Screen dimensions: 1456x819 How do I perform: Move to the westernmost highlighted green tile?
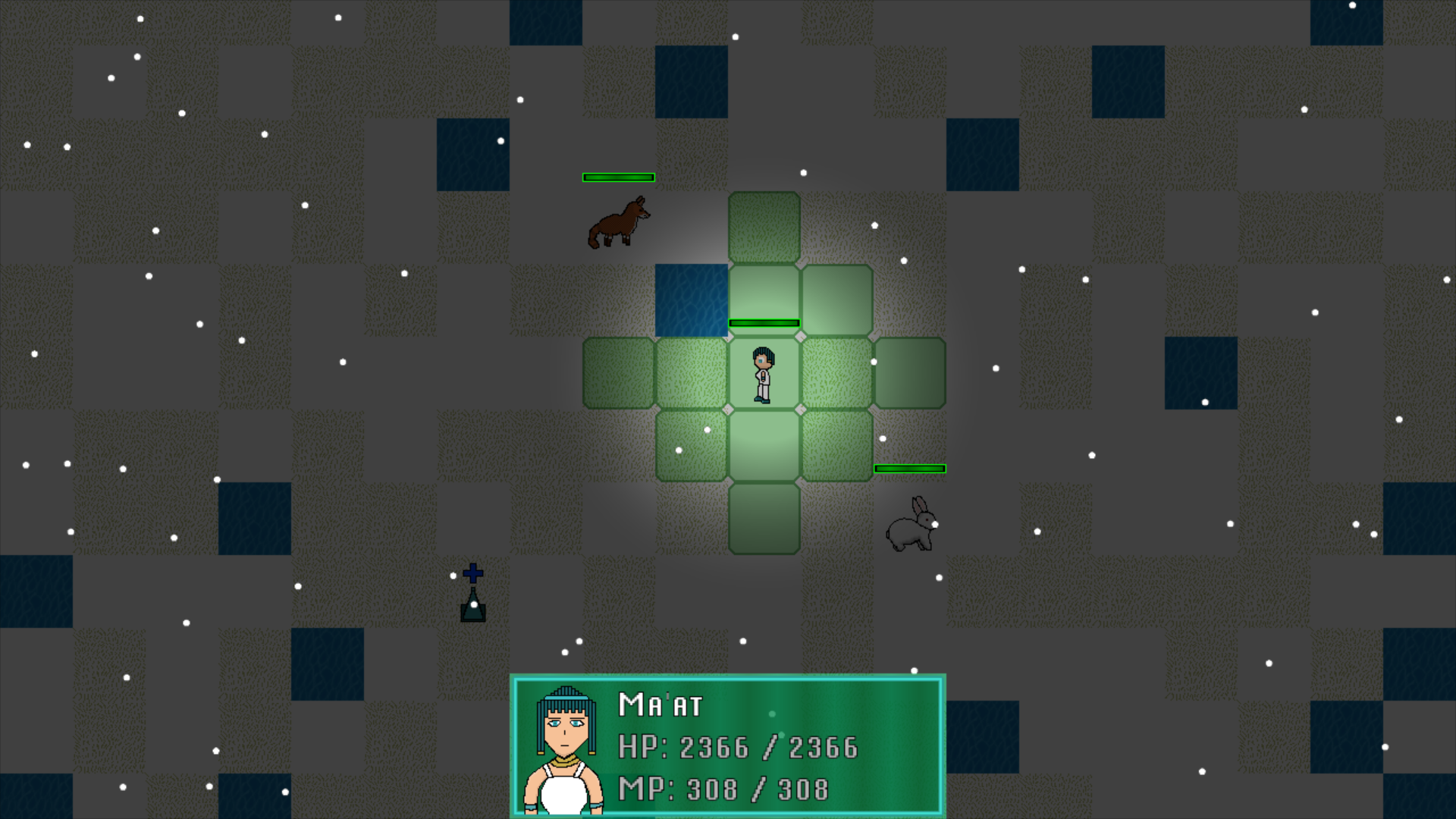pyautogui.click(x=619, y=373)
